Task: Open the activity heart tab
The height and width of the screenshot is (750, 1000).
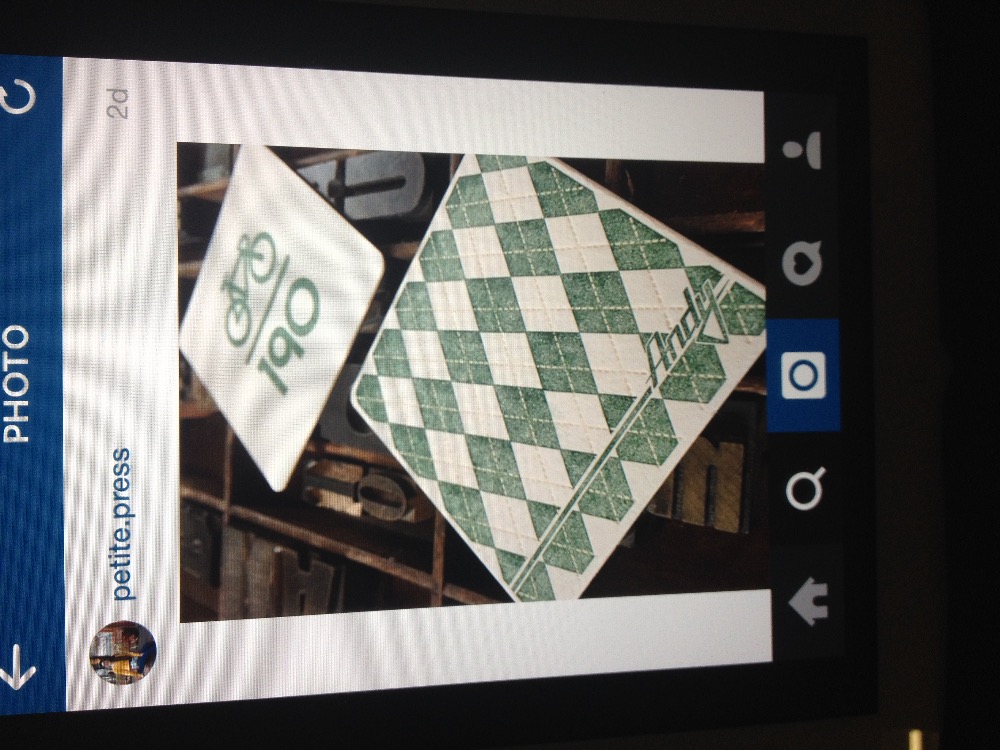Action: (x=806, y=262)
